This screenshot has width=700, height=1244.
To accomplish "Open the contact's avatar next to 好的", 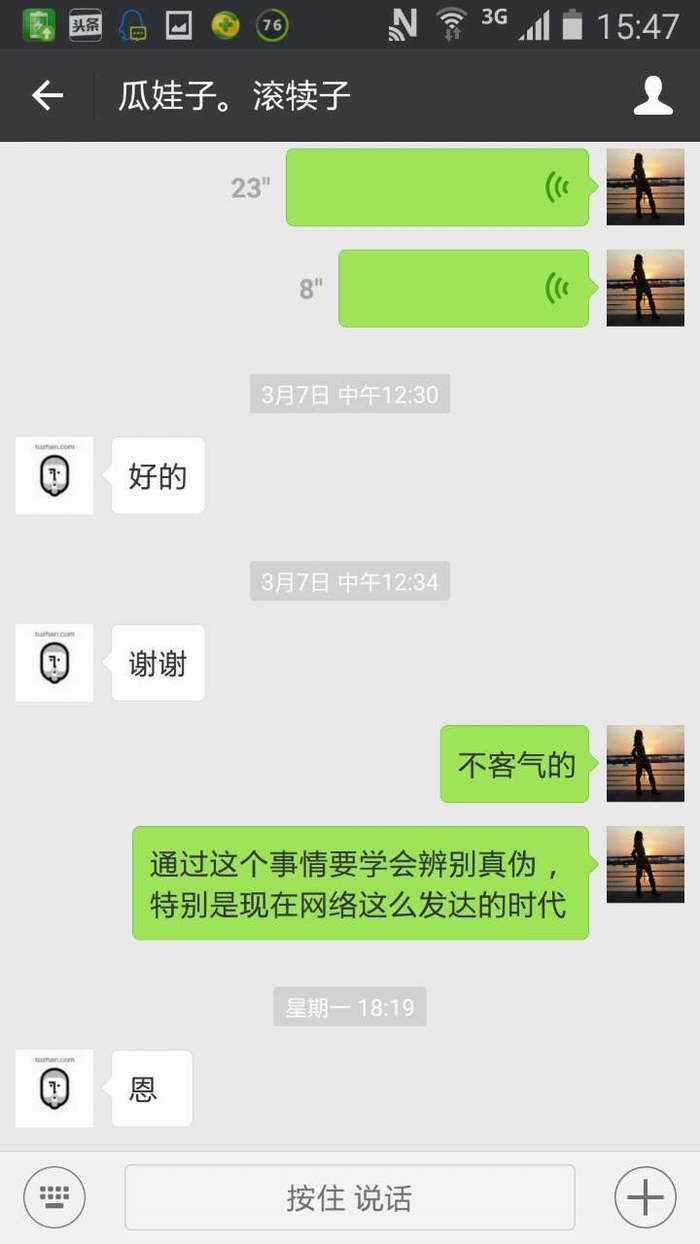I will [x=54, y=476].
